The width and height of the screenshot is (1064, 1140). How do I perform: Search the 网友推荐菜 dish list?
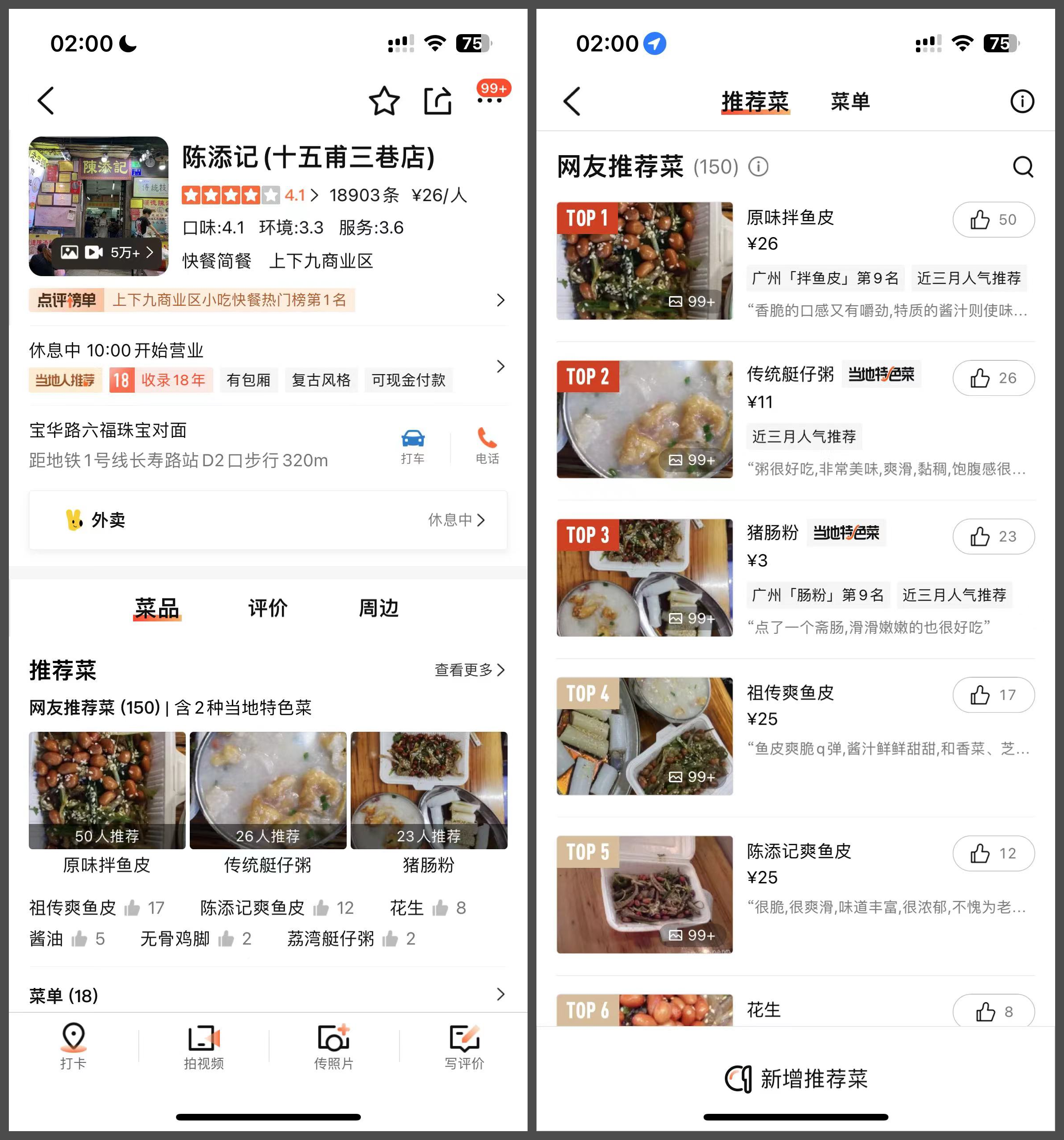1023,167
